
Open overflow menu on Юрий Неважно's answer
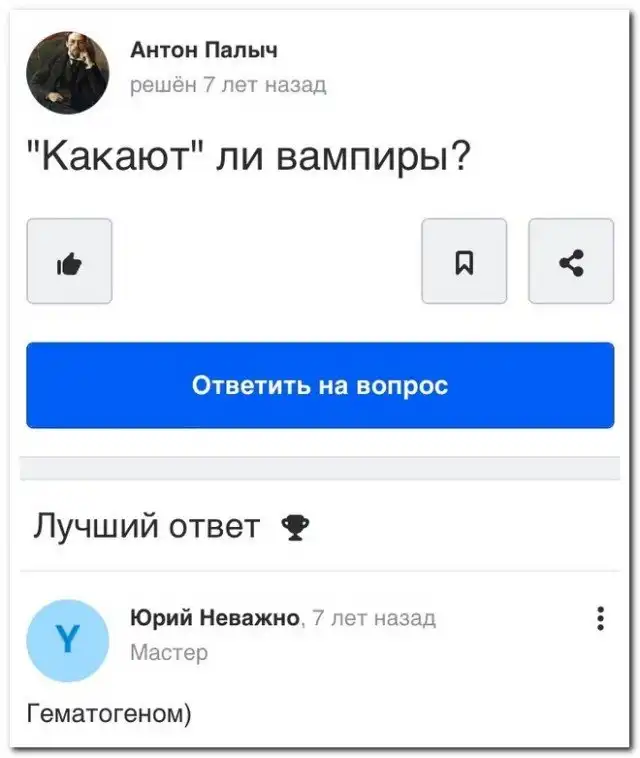(600, 619)
